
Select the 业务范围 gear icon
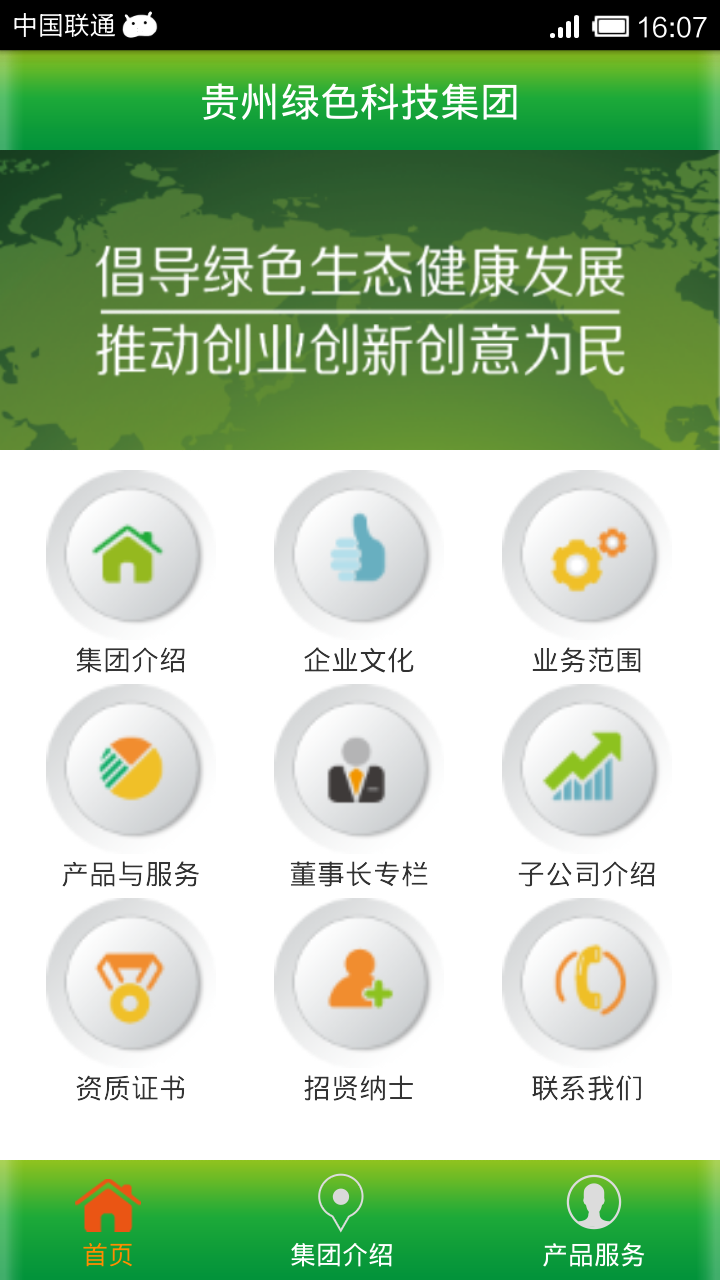pos(587,555)
